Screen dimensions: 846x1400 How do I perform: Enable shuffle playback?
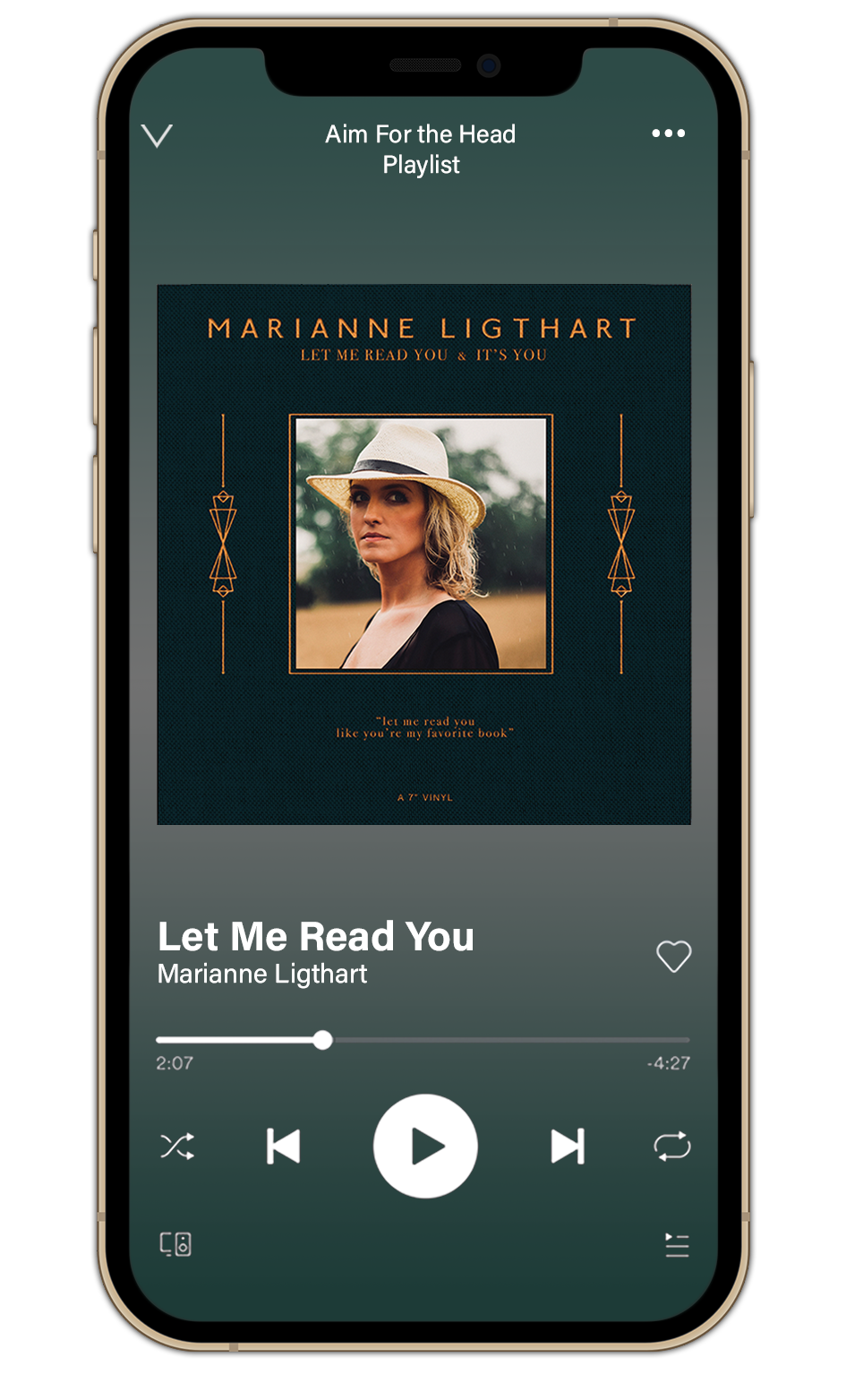pyautogui.click(x=177, y=1147)
